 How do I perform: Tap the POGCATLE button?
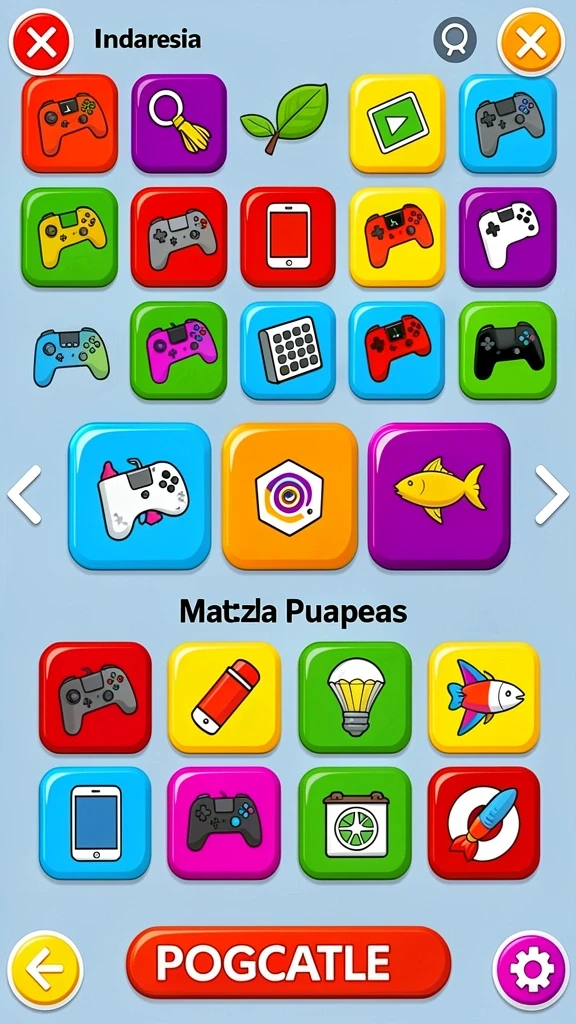click(x=289, y=962)
